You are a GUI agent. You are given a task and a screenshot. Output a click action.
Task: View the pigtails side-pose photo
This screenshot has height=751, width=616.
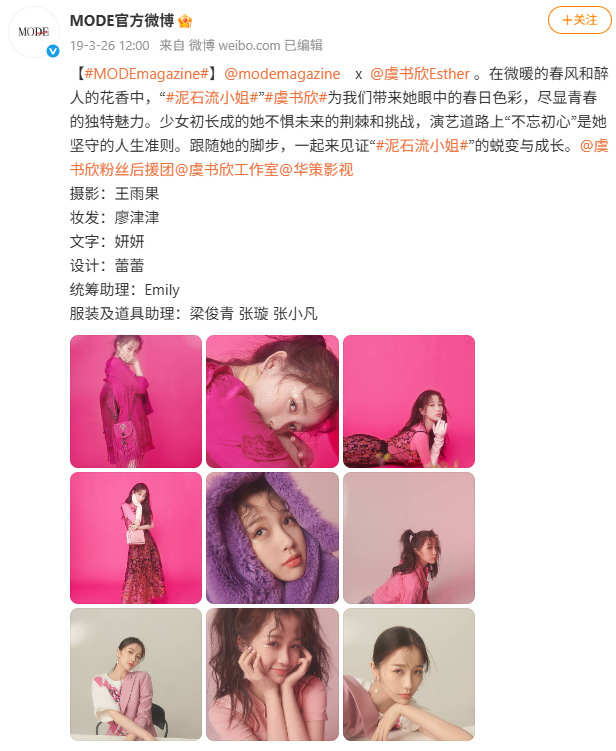click(x=409, y=538)
